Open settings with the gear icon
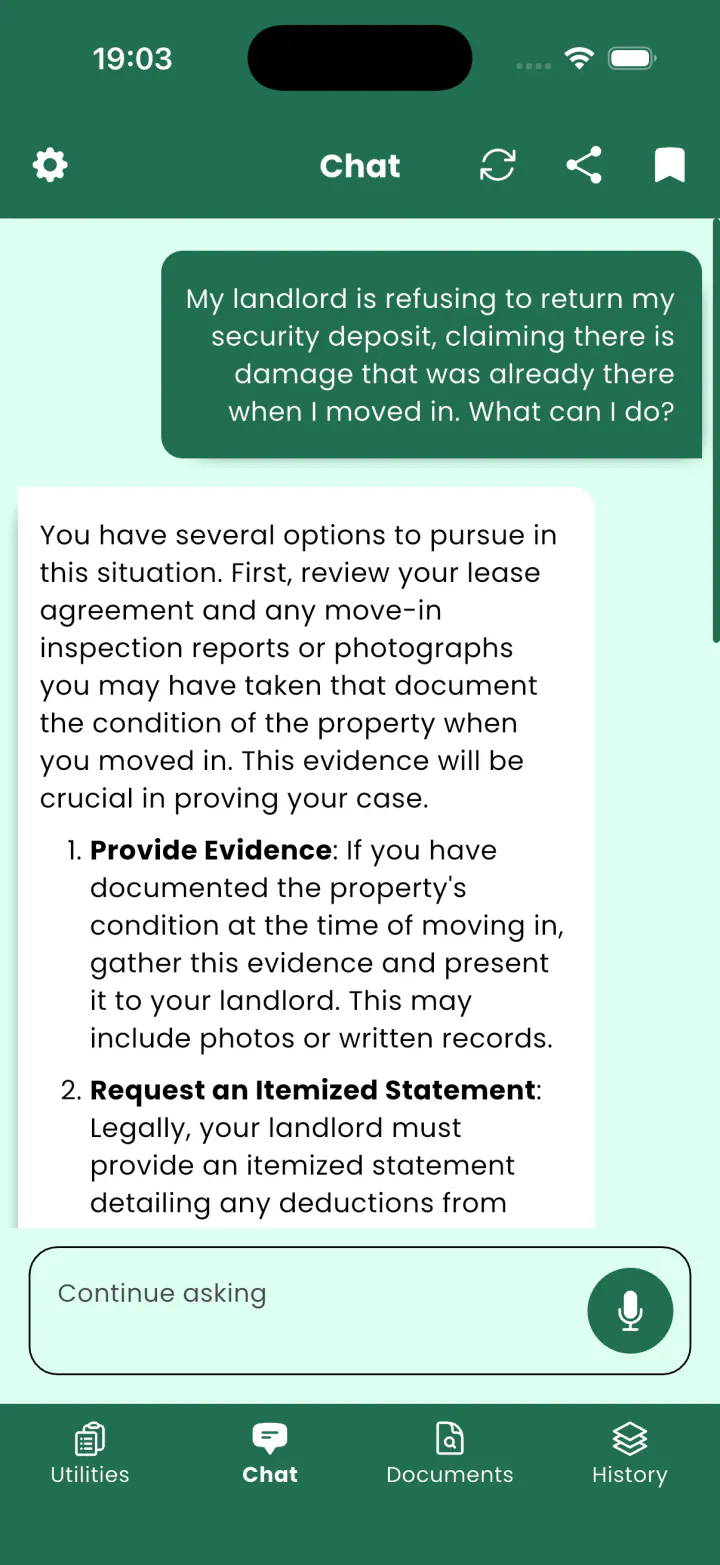This screenshot has width=720, height=1565. coord(50,165)
